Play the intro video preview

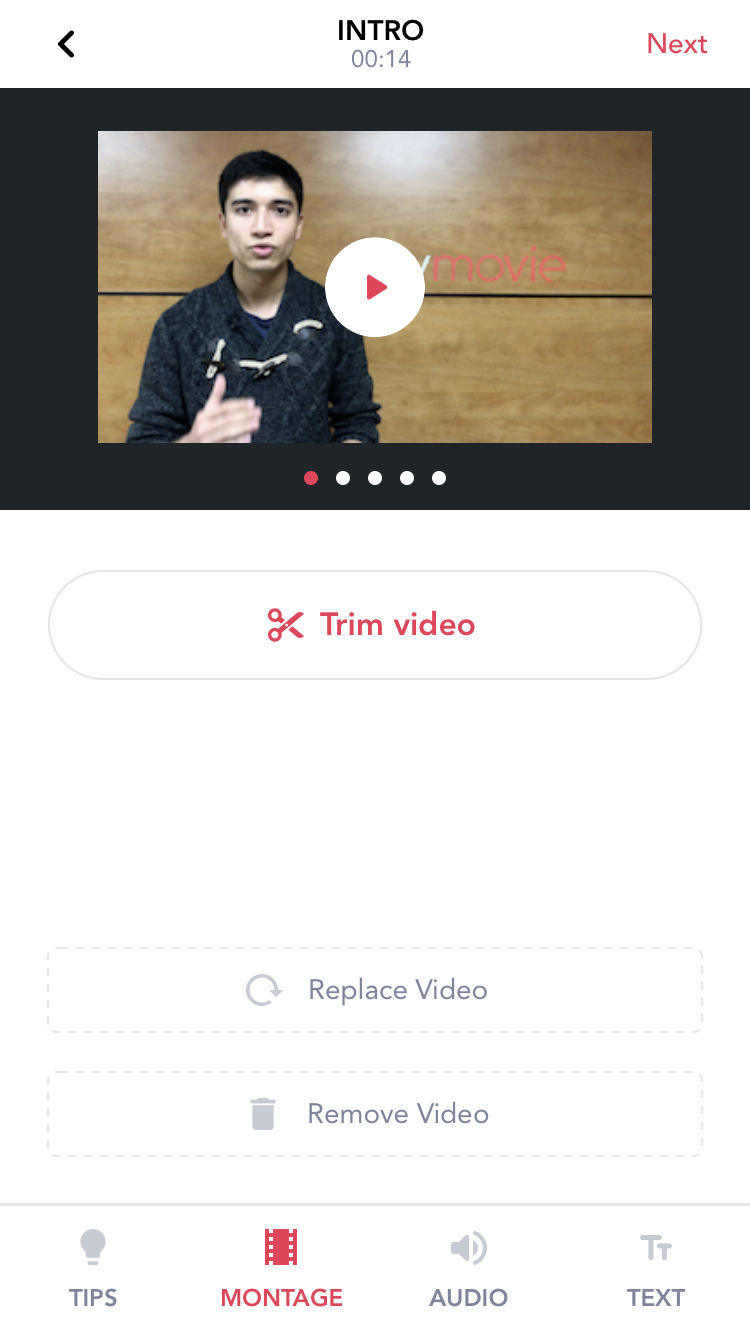pos(375,287)
